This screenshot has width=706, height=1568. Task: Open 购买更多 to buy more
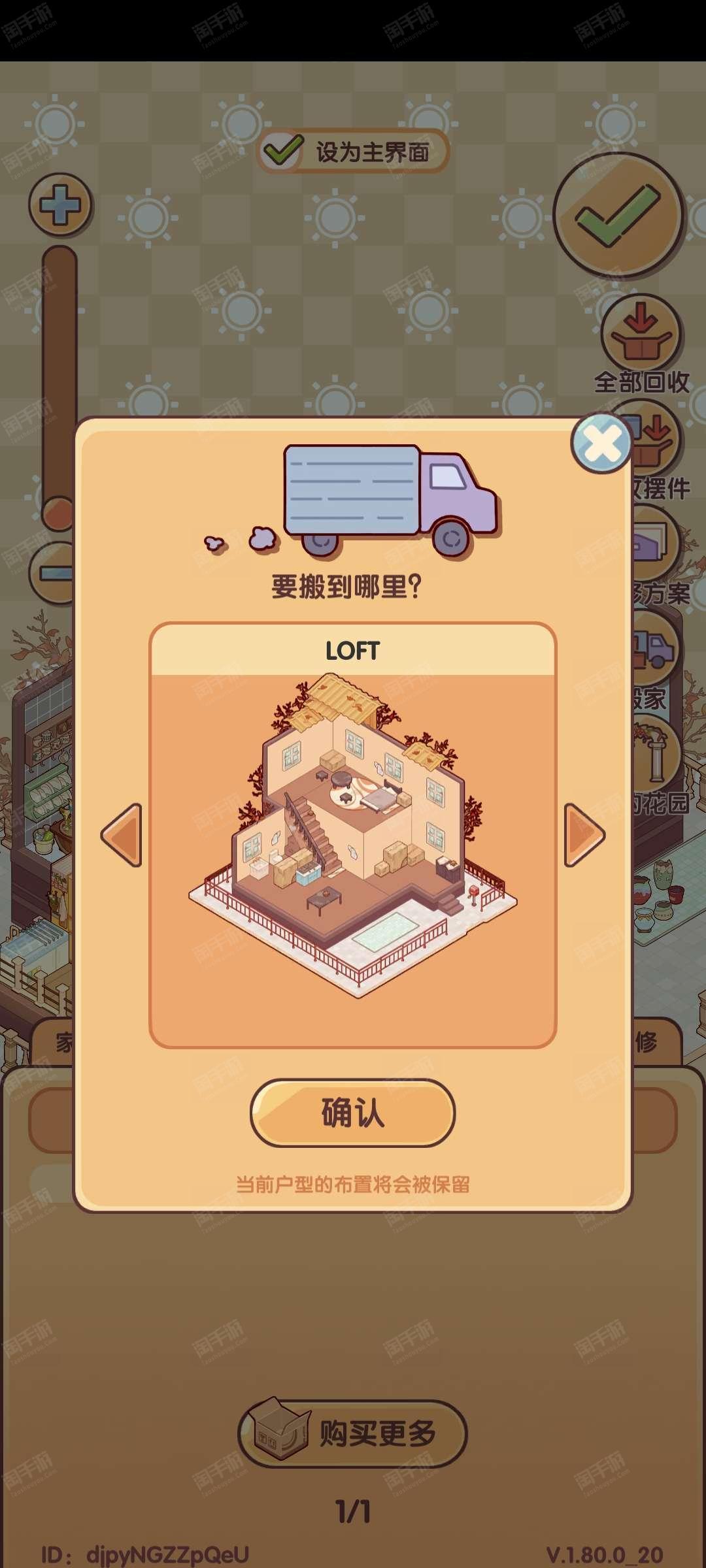pyautogui.click(x=352, y=1433)
